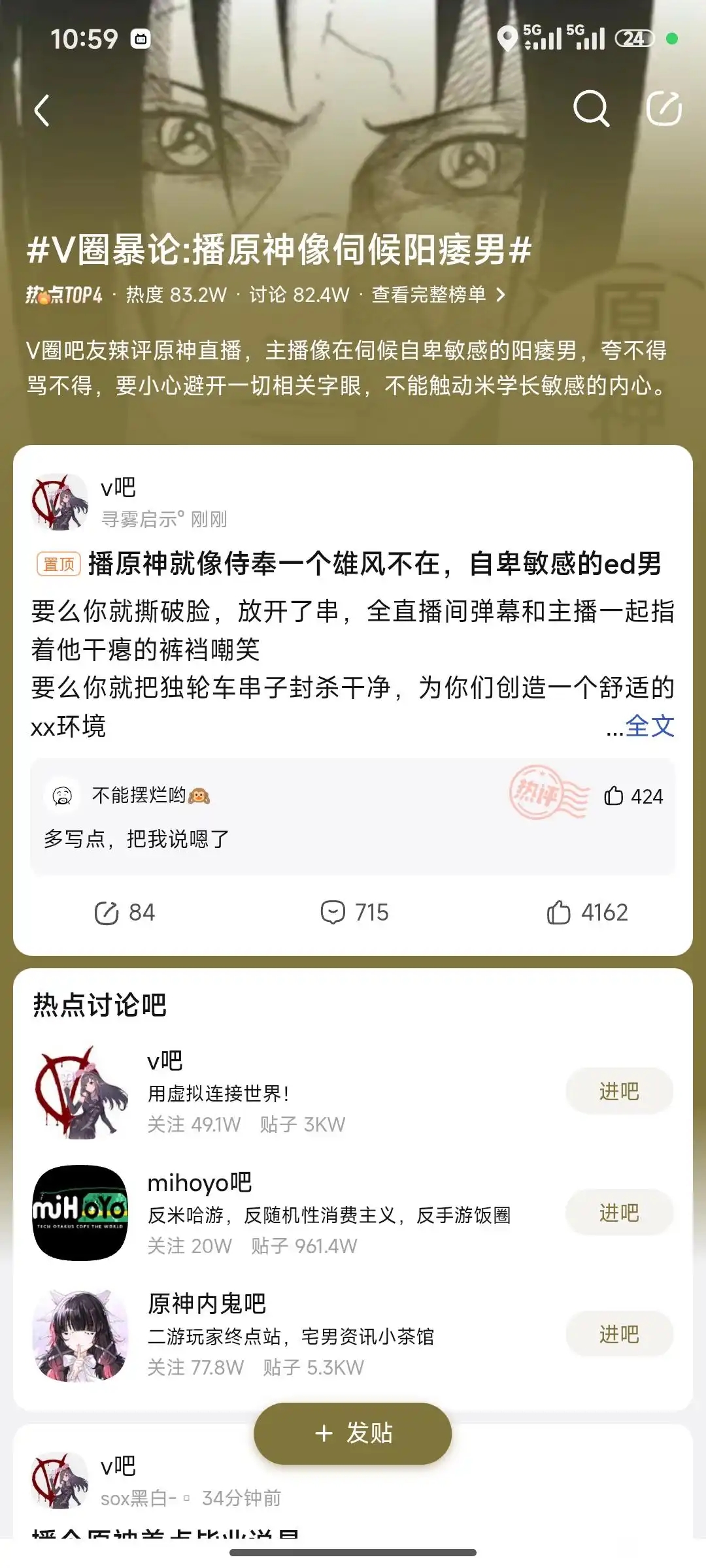
Task: Enter v吧 with the 进吧 button
Action: point(619,1091)
